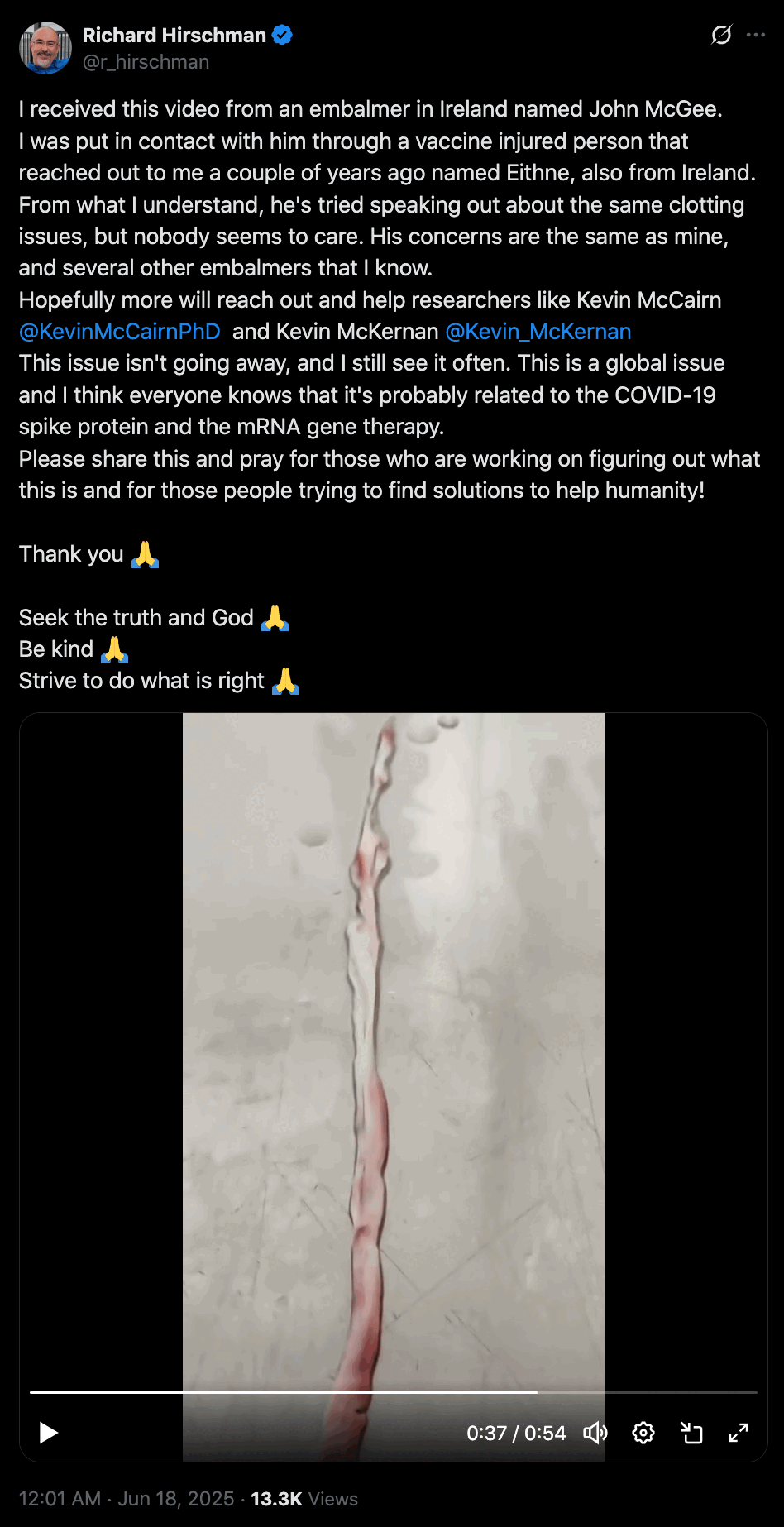
Task: Mute the video sound
Action: 595,1433
